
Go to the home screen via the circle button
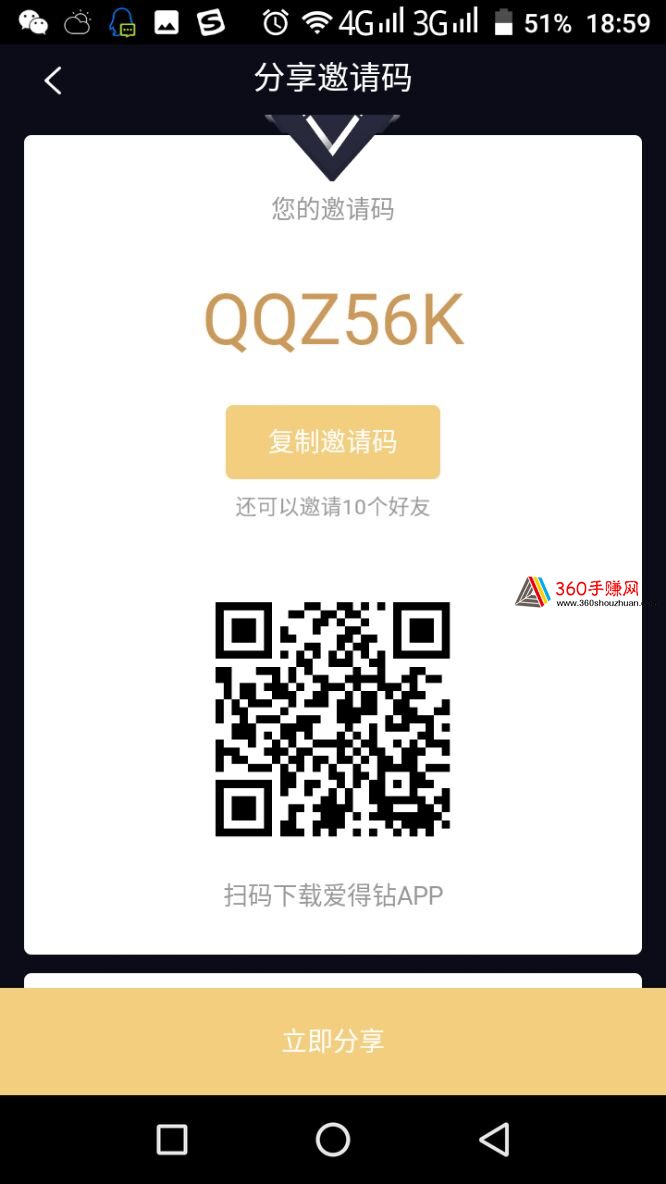click(x=333, y=1139)
